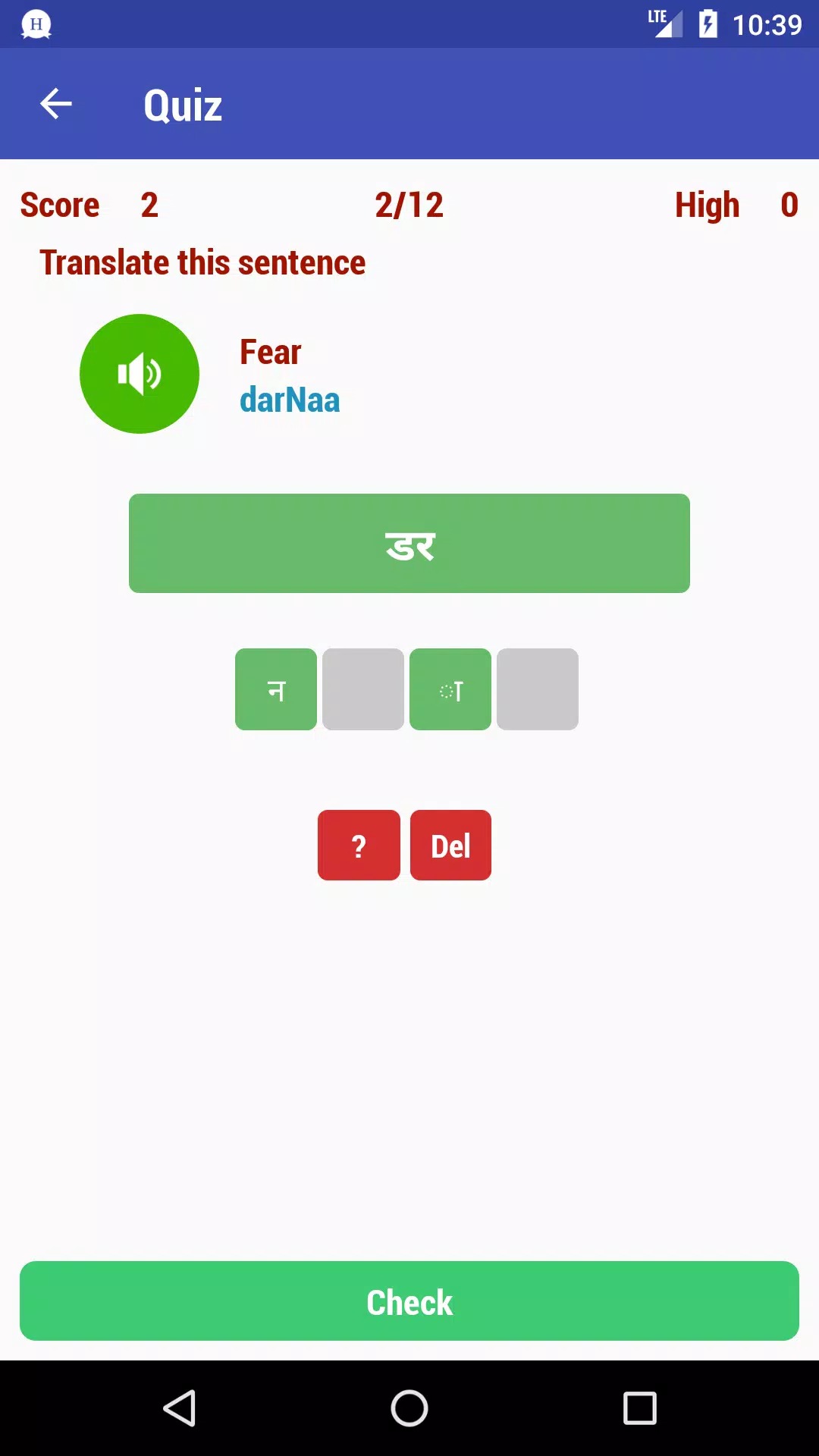Screen dimensions: 819x1456
Task: Tap the red question mark hint button
Action: pyautogui.click(x=359, y=845)
